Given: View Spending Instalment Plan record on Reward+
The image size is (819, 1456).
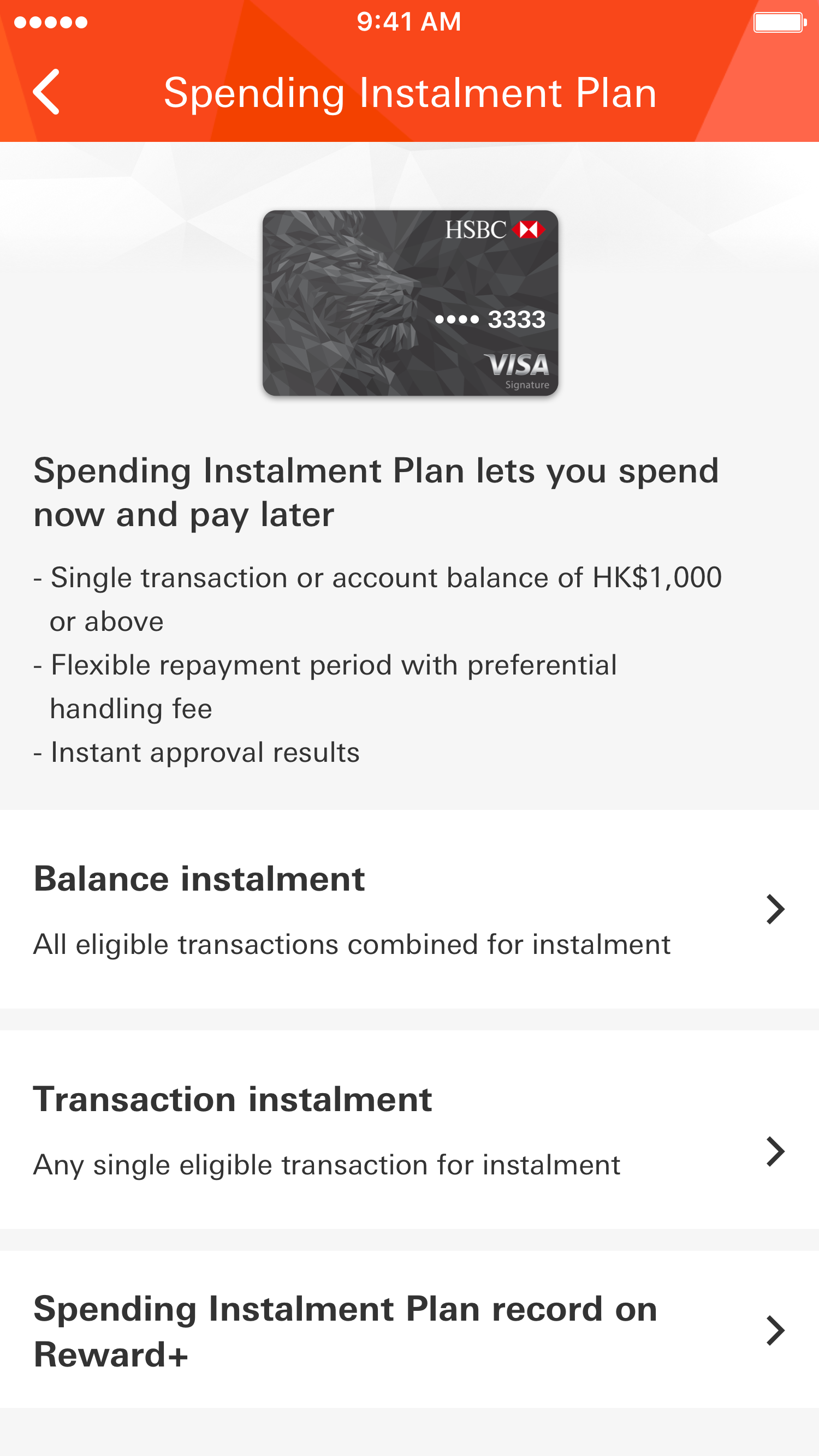Looking at the screenshot, I should point(410,1330).
